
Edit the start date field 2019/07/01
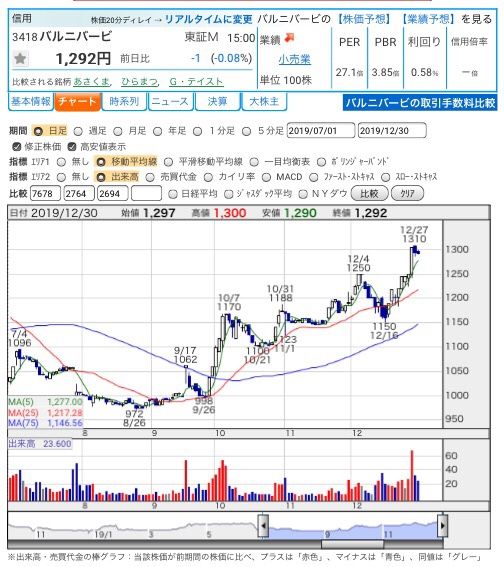[x=321, y=131]
